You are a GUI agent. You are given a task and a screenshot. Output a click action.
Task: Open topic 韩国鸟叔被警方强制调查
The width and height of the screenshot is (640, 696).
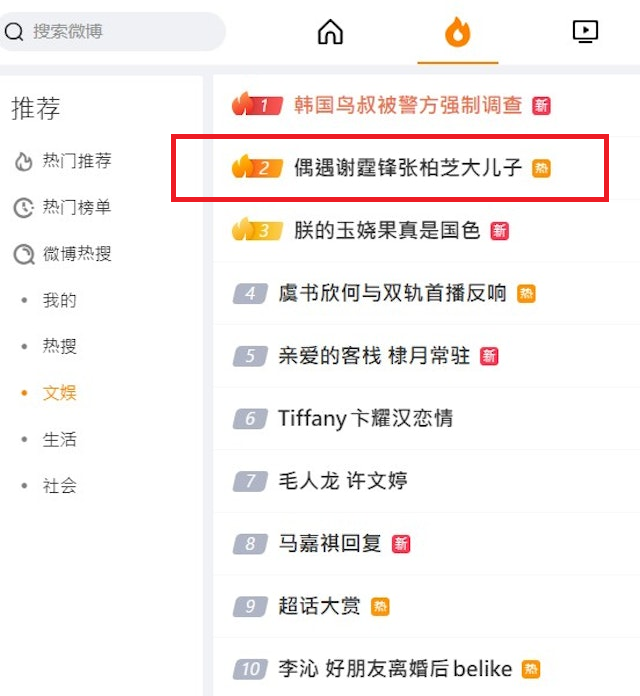point(408,105)
